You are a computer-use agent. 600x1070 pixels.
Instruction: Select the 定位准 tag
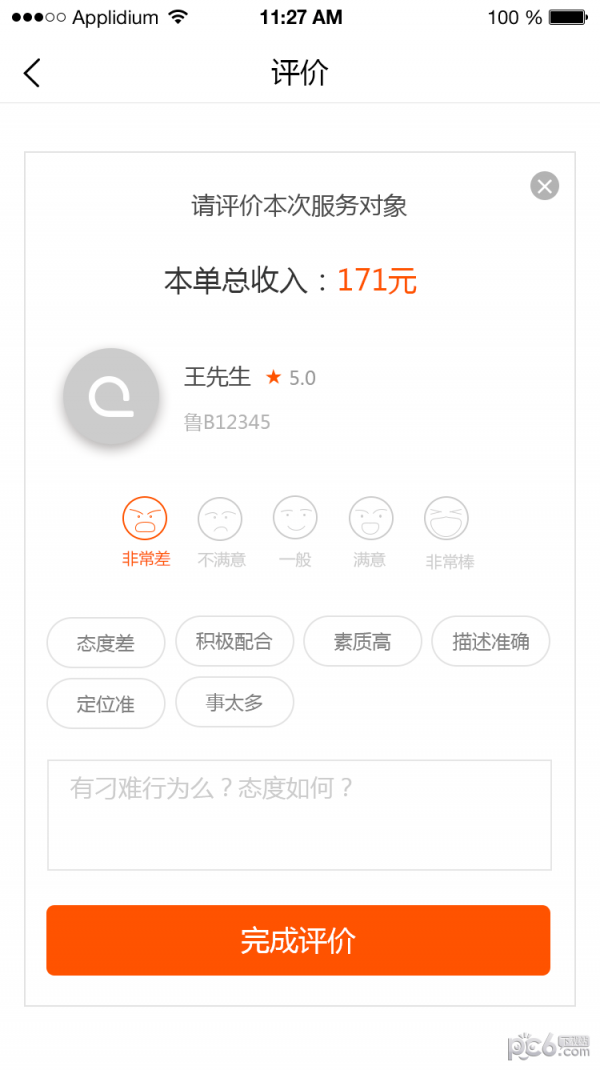105,703
